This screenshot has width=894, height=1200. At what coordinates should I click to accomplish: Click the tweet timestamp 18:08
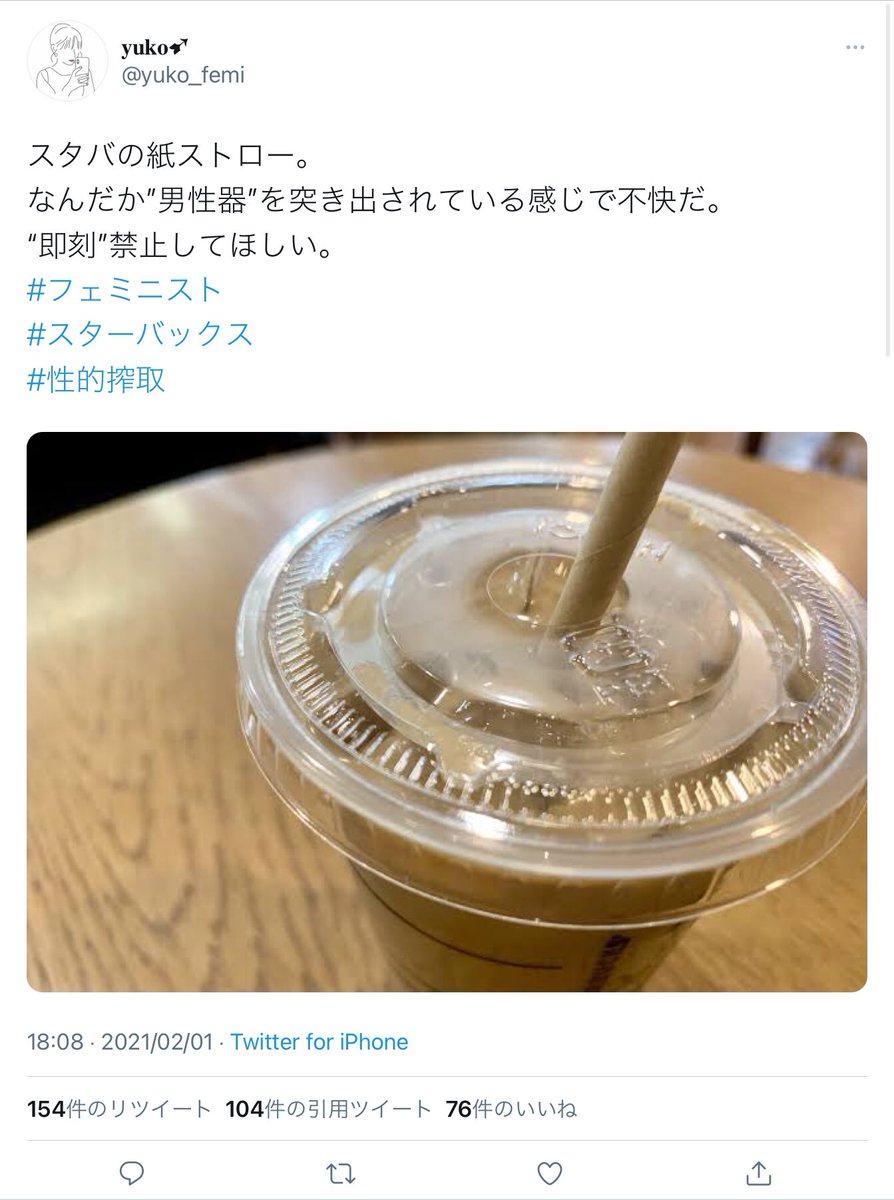coord(57,1041)
